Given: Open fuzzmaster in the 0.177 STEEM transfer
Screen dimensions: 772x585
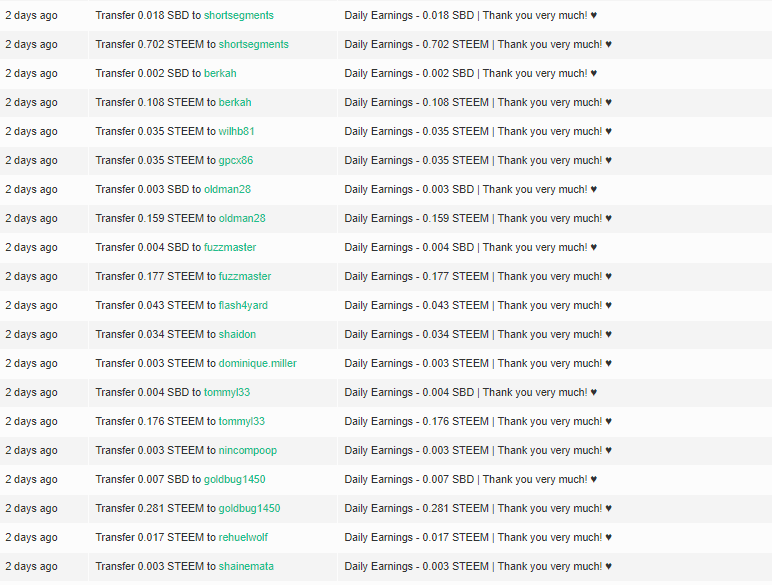Looking at the screenshot, I should tap(245, 276).
